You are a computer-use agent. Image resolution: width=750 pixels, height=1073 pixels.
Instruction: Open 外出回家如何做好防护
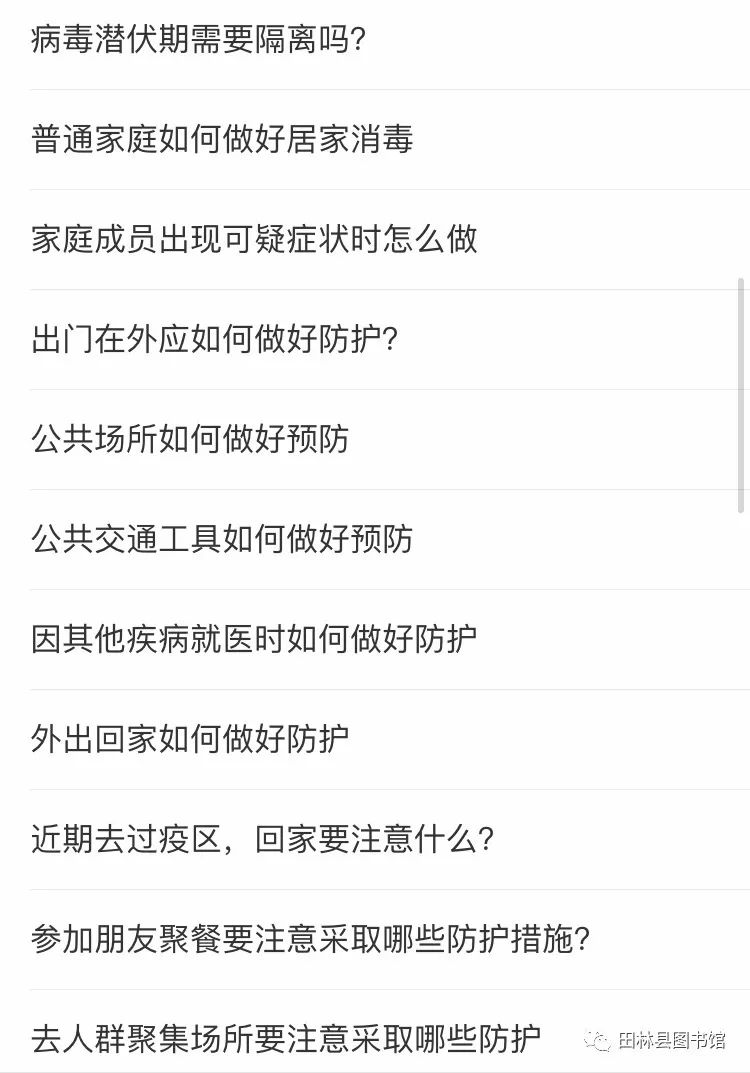click(x=190, y=740)
